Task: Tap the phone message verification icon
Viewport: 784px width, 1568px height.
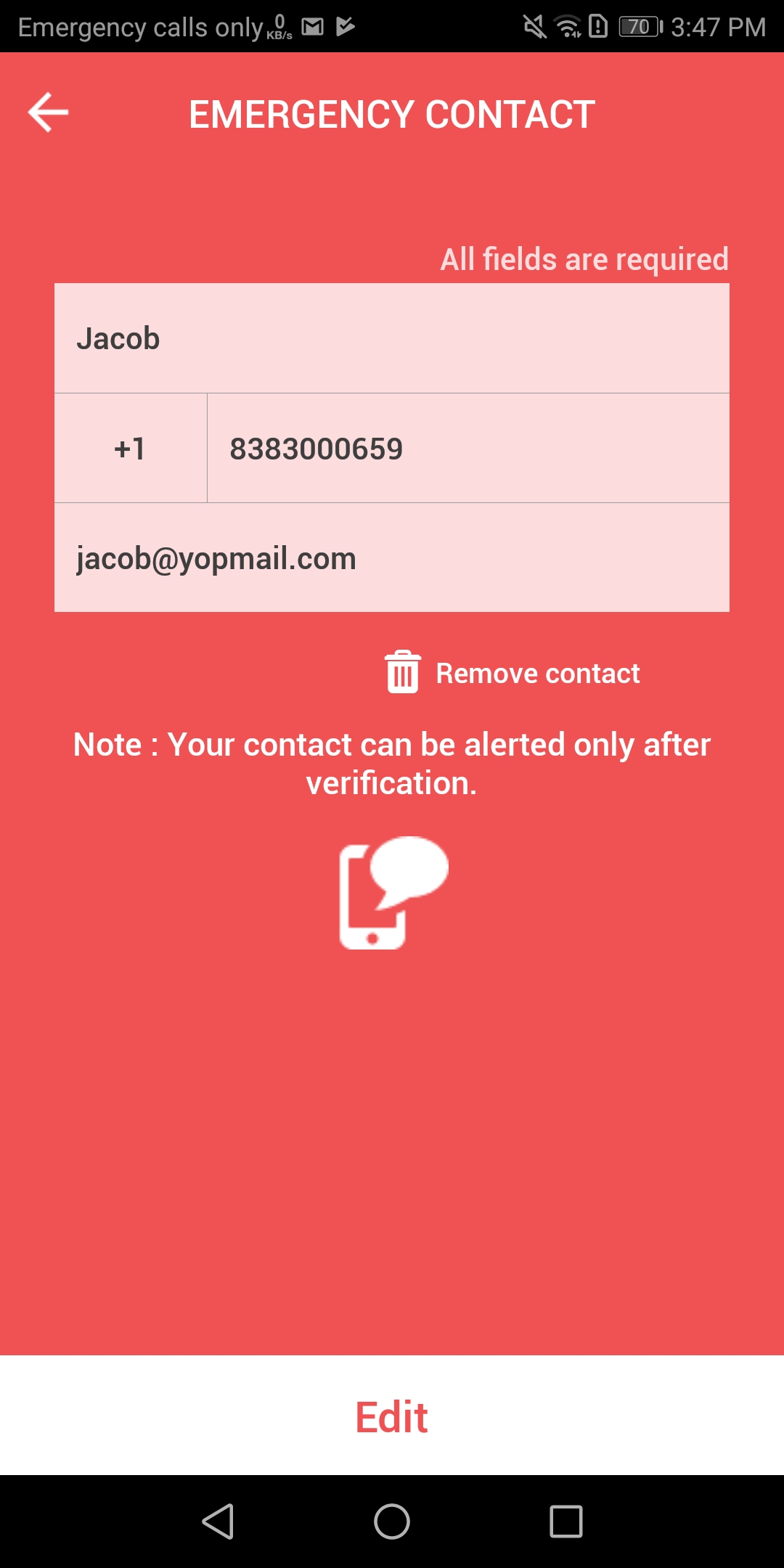Action: click(393, 892)
